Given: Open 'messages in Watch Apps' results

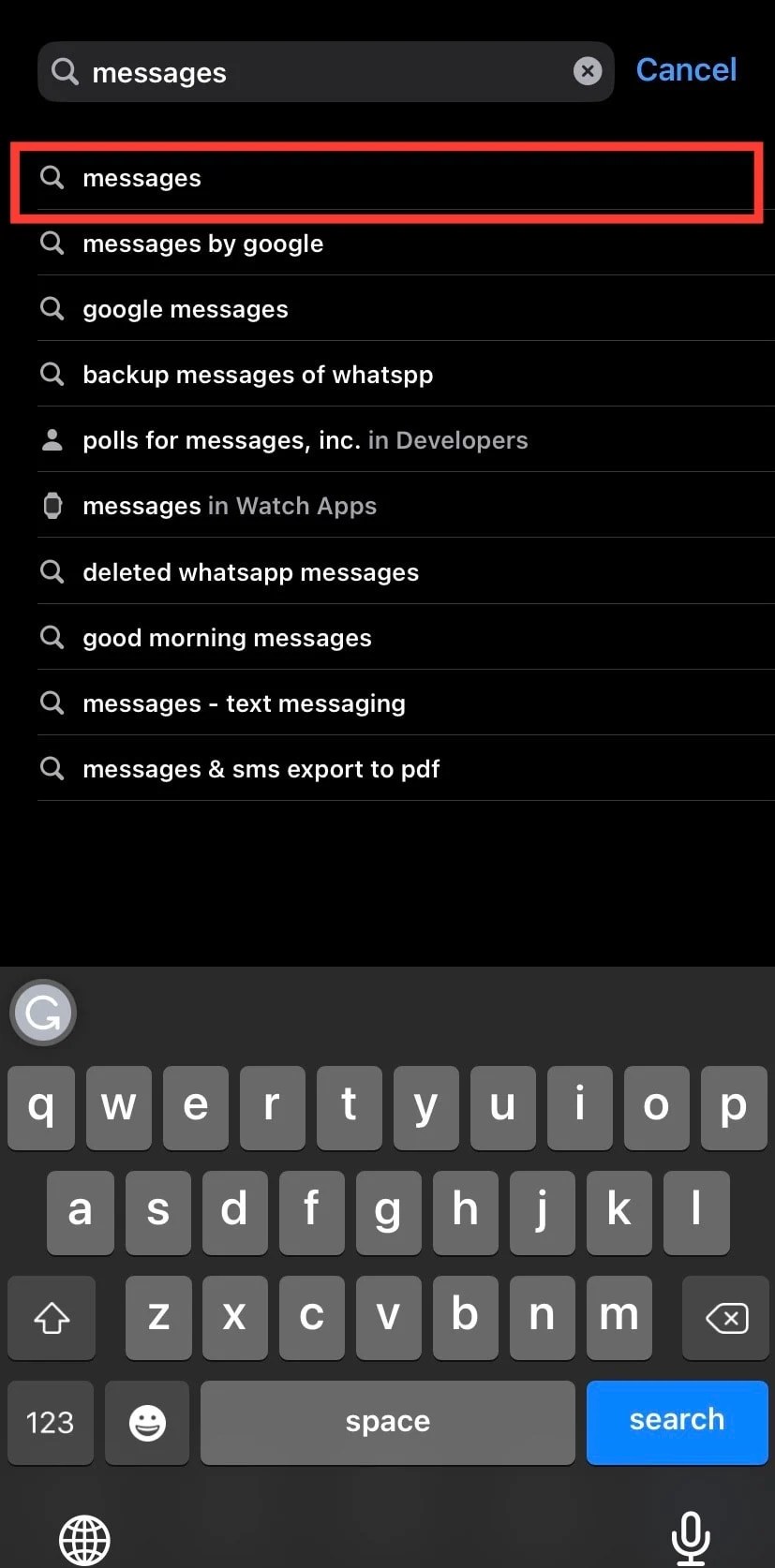Looking at the screenshot, I should coord(230,506).
